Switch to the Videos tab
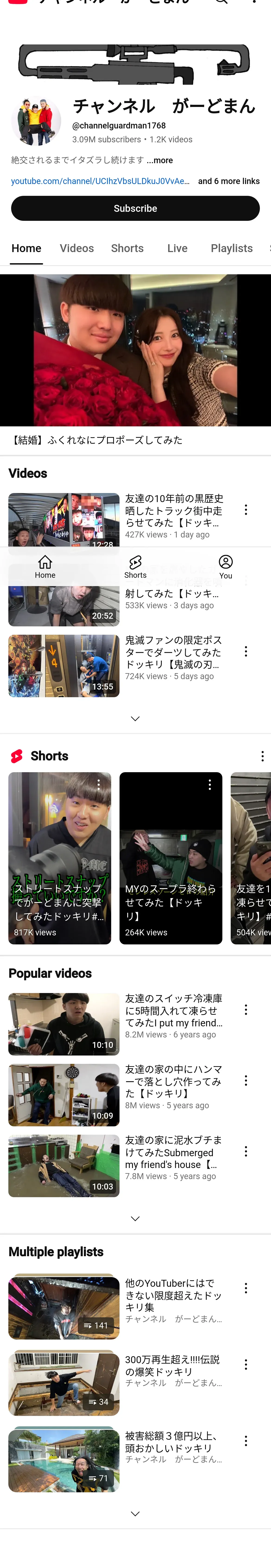Screen dimensions: 271x1568 (x=77, y=248)
